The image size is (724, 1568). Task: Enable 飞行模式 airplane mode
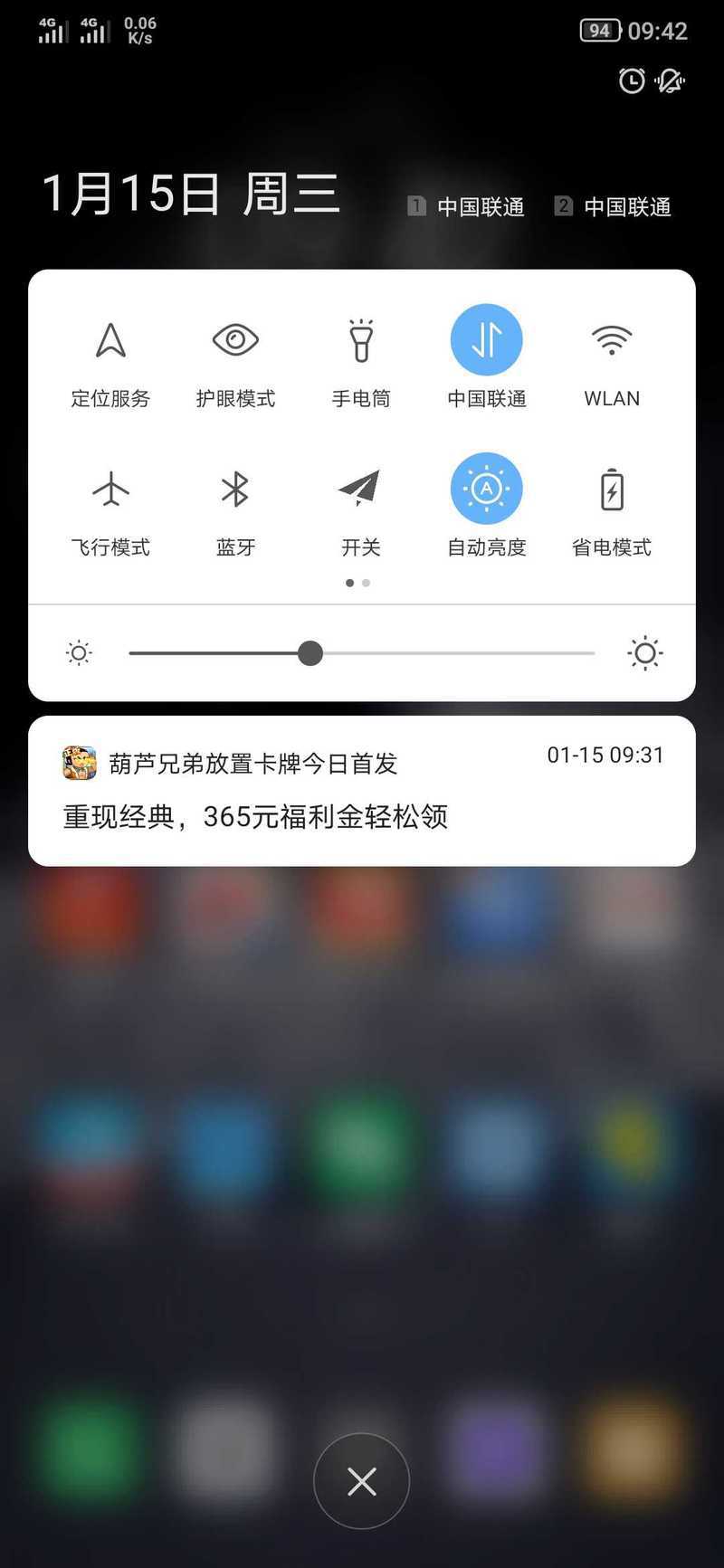110,489
